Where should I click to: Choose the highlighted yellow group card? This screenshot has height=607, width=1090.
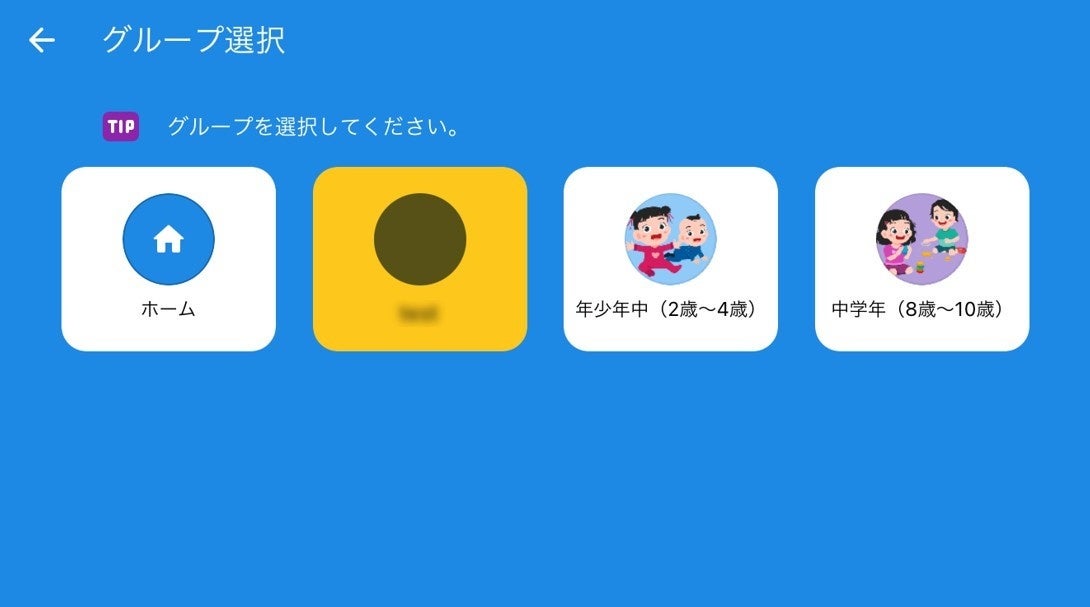click(420, 259)
